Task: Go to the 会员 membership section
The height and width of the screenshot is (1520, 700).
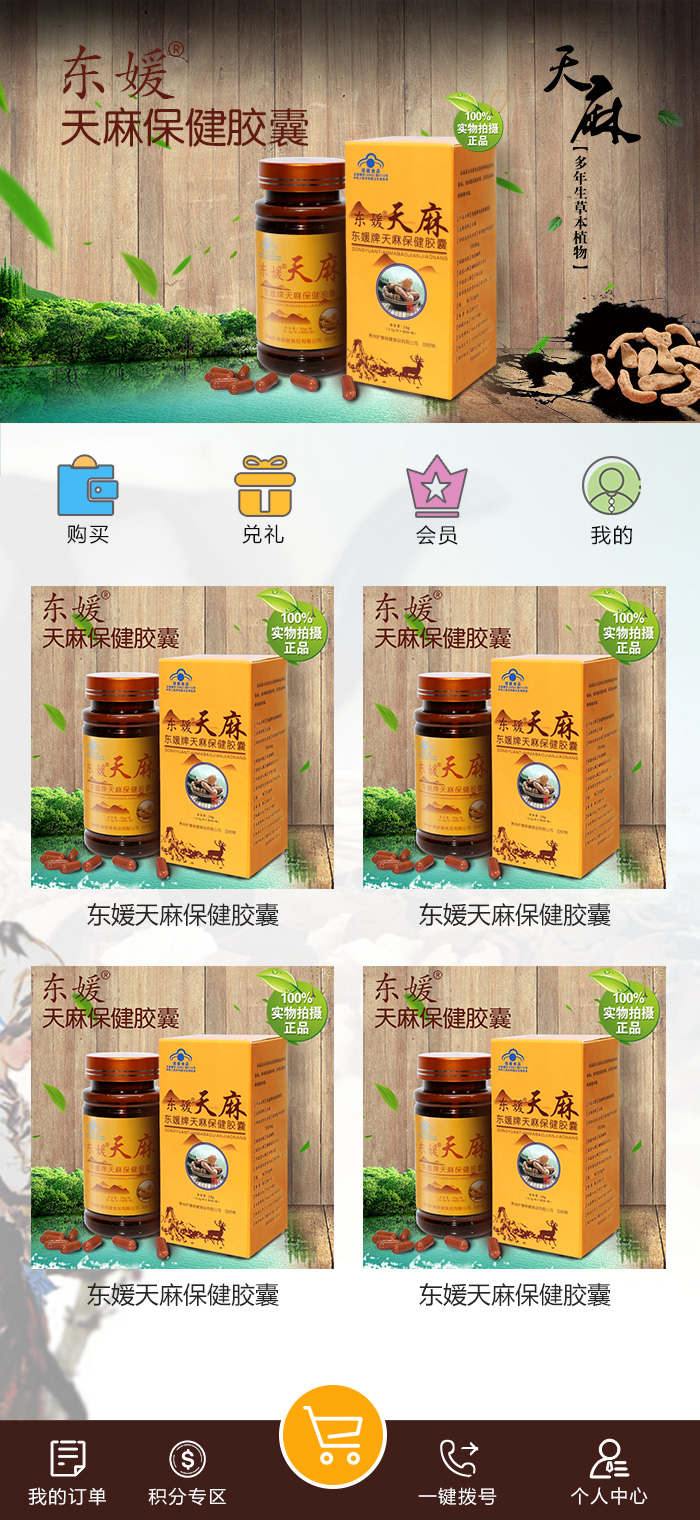Action: click(437, 499)
